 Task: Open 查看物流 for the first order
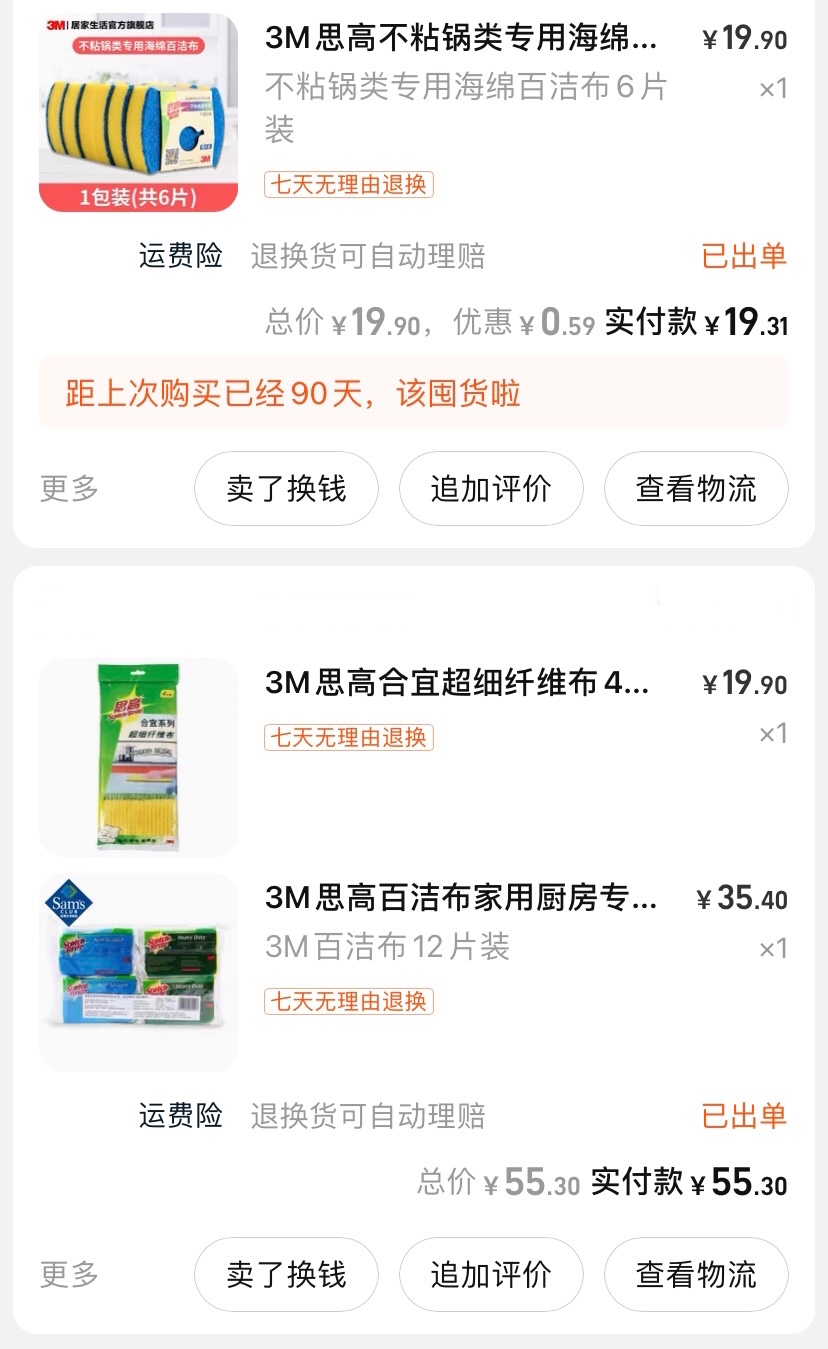coord(696,488)
